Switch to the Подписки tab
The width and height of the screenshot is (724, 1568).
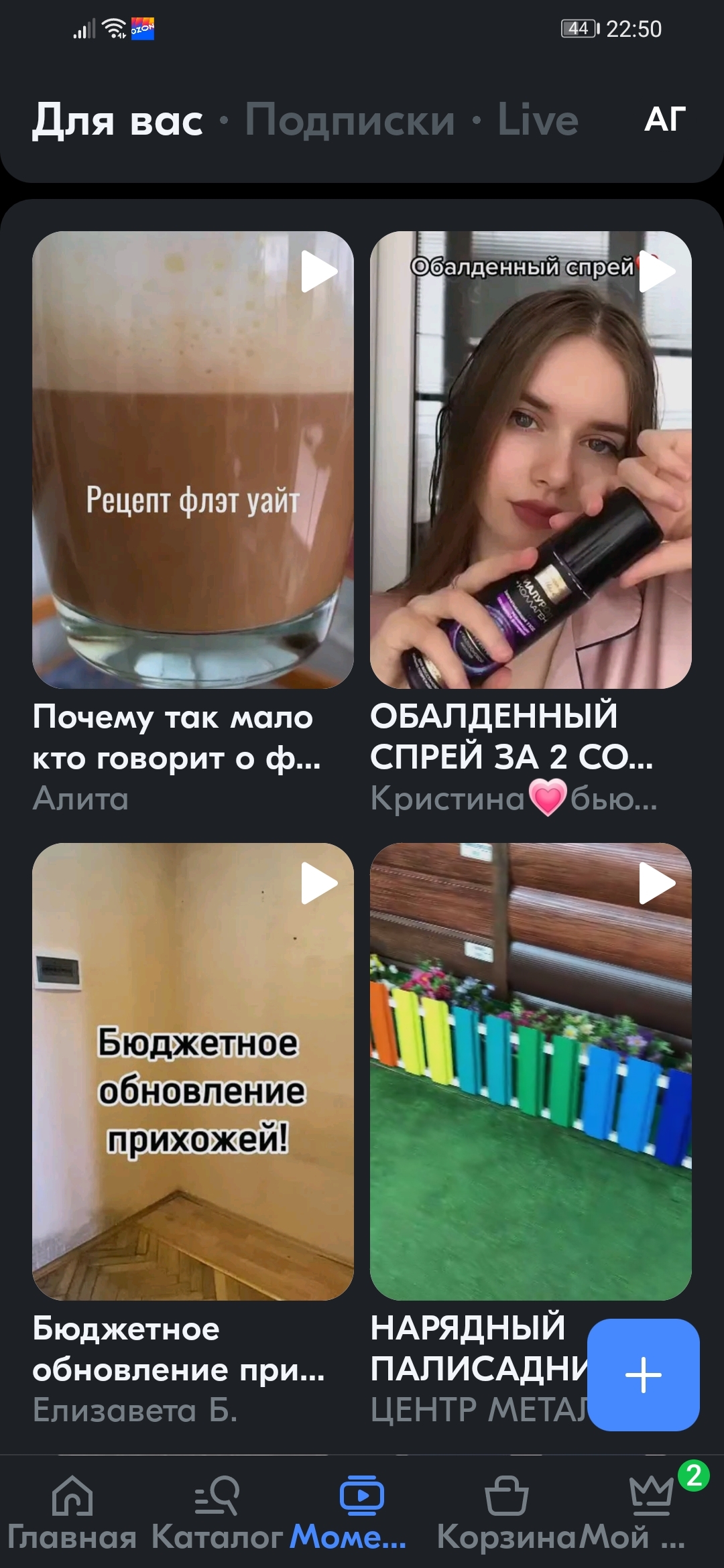pos(349,121)
